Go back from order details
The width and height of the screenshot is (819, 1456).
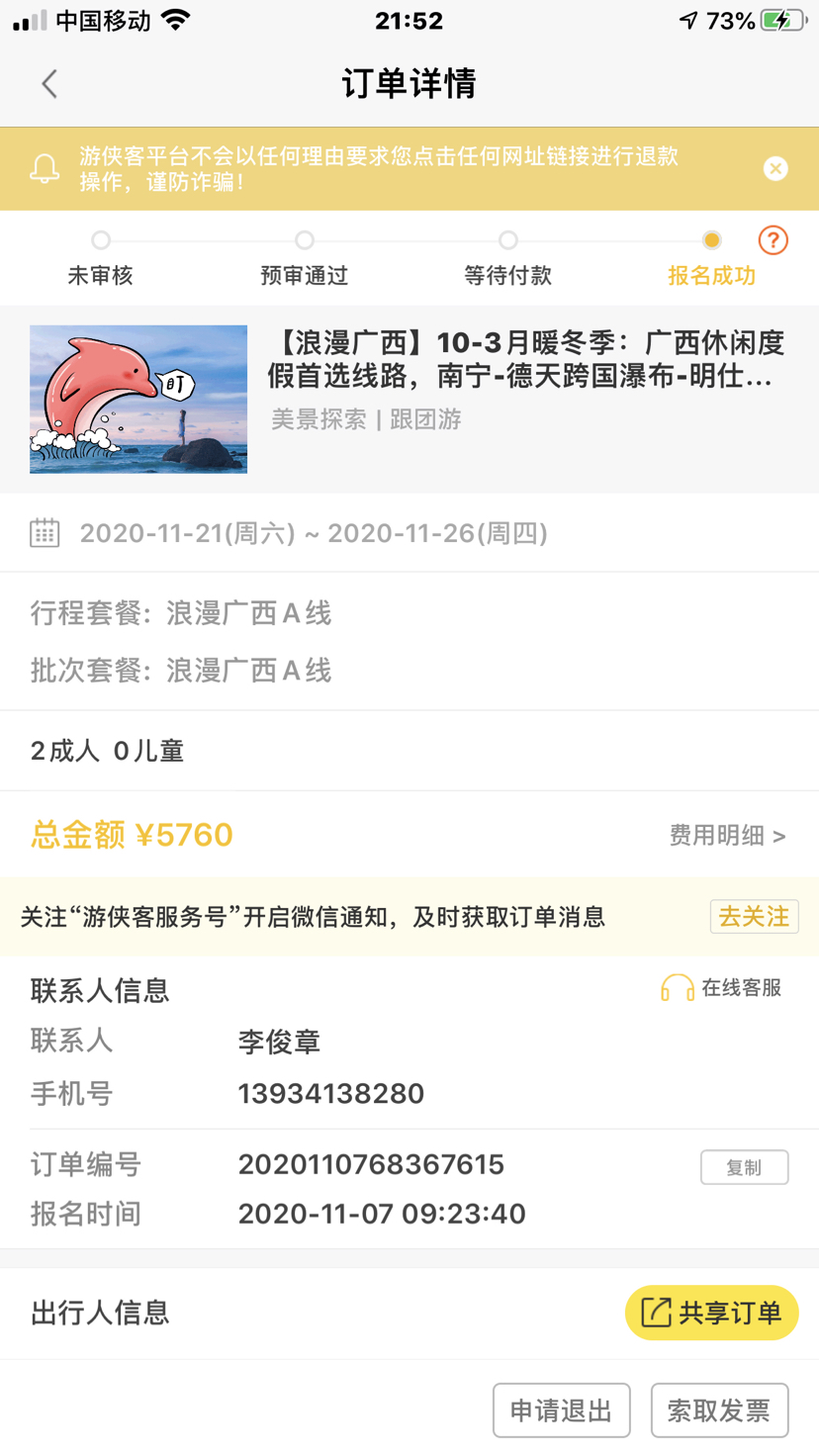pos(49,84)
